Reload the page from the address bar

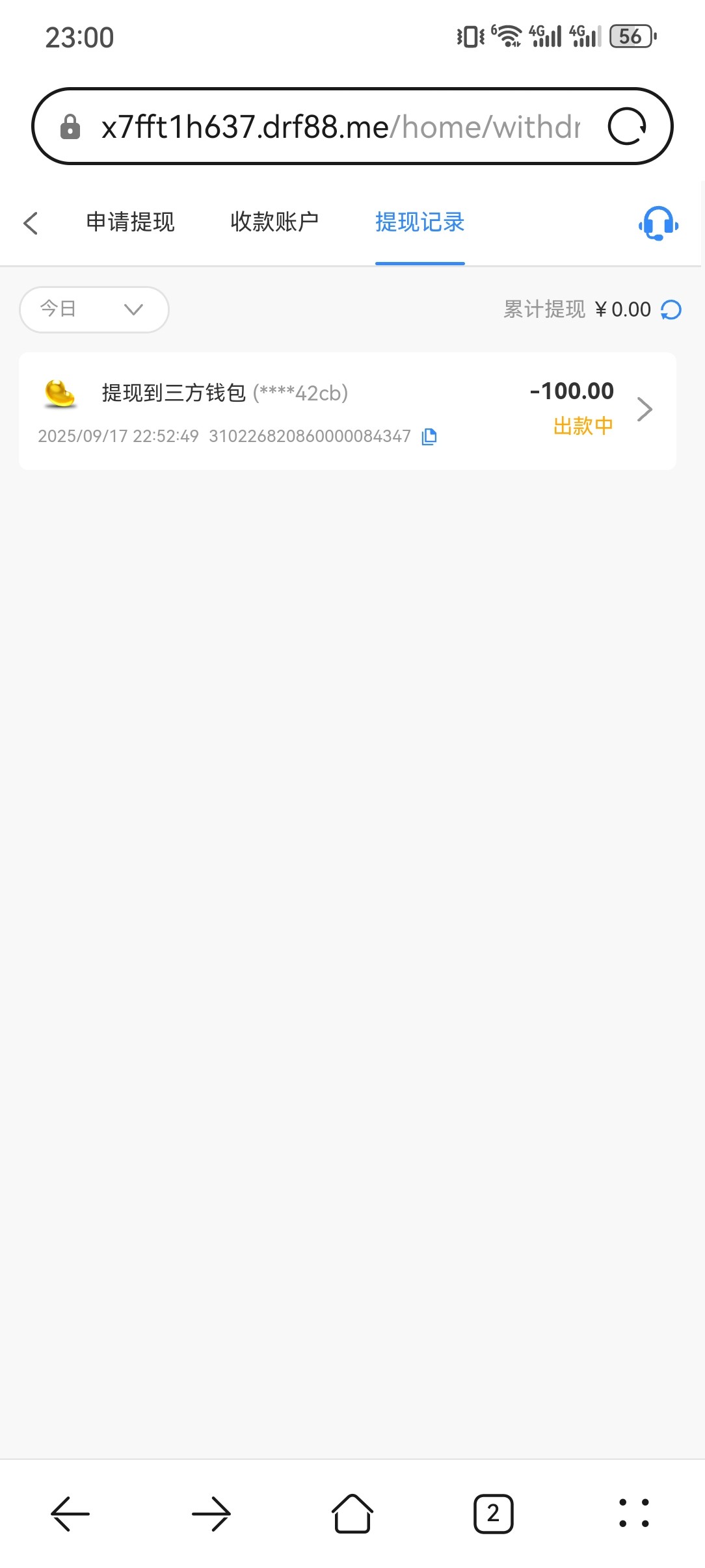[627, 127]
